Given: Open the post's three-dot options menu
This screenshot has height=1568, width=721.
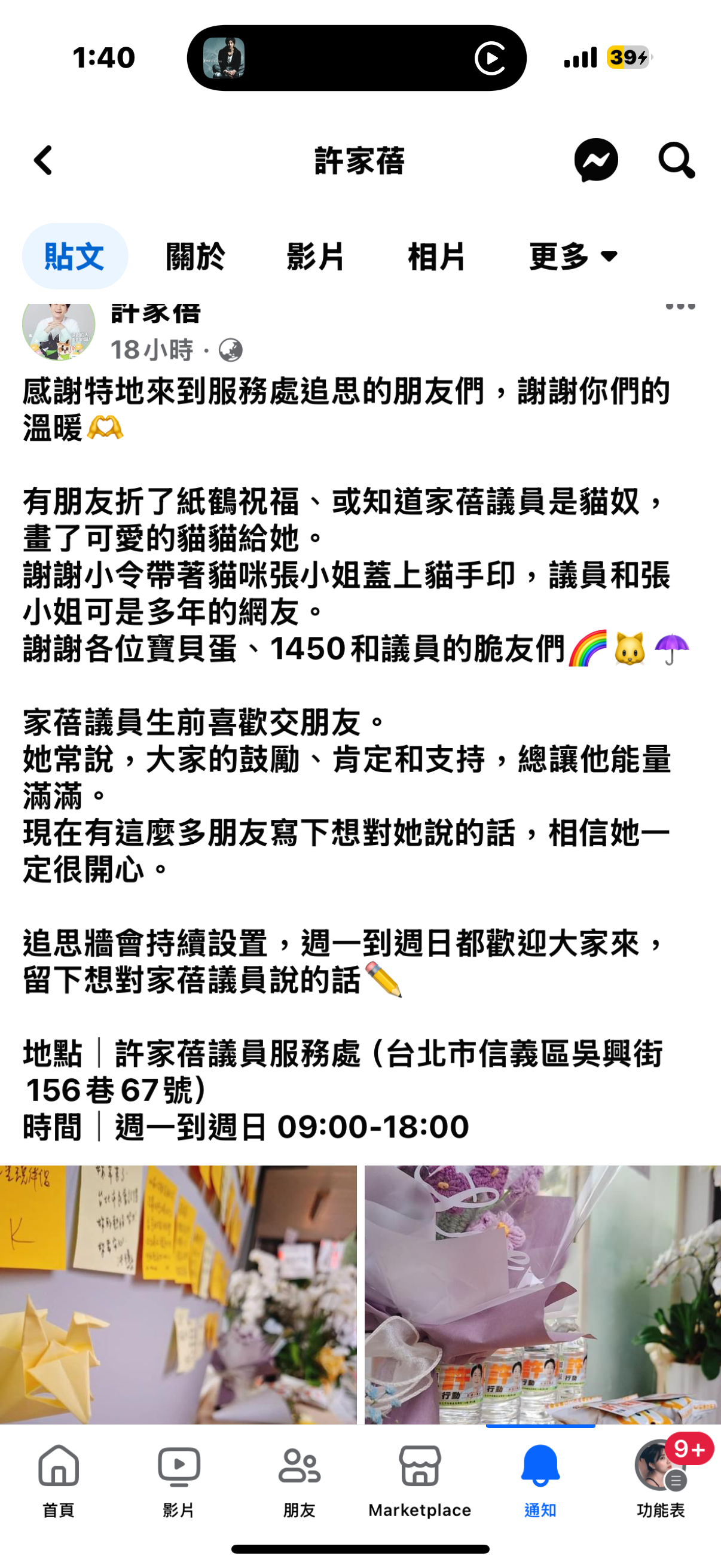Looking at the screenshot, I should coord(680,306).
